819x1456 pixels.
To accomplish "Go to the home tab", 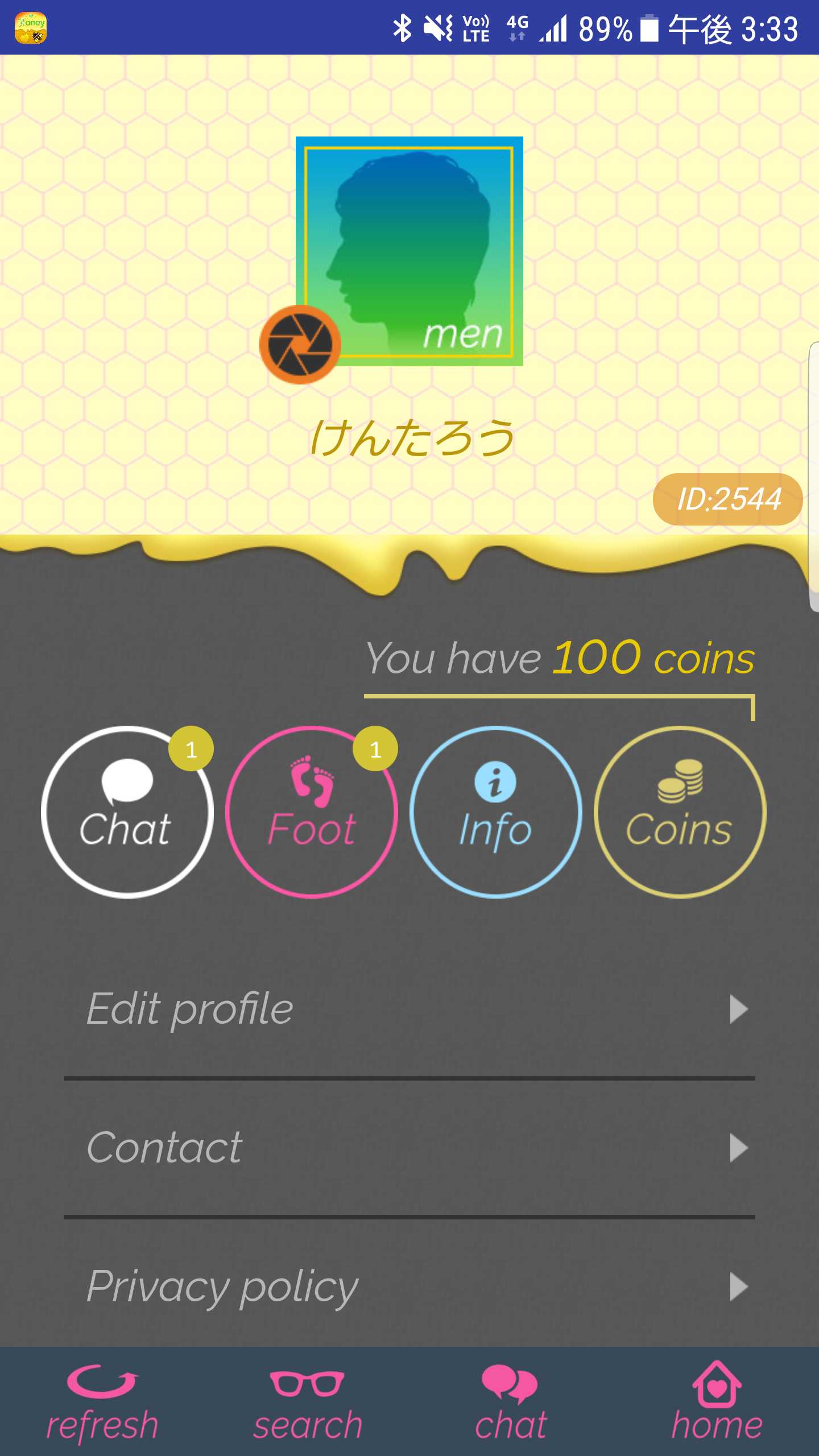I will (x=717, y=1403).
